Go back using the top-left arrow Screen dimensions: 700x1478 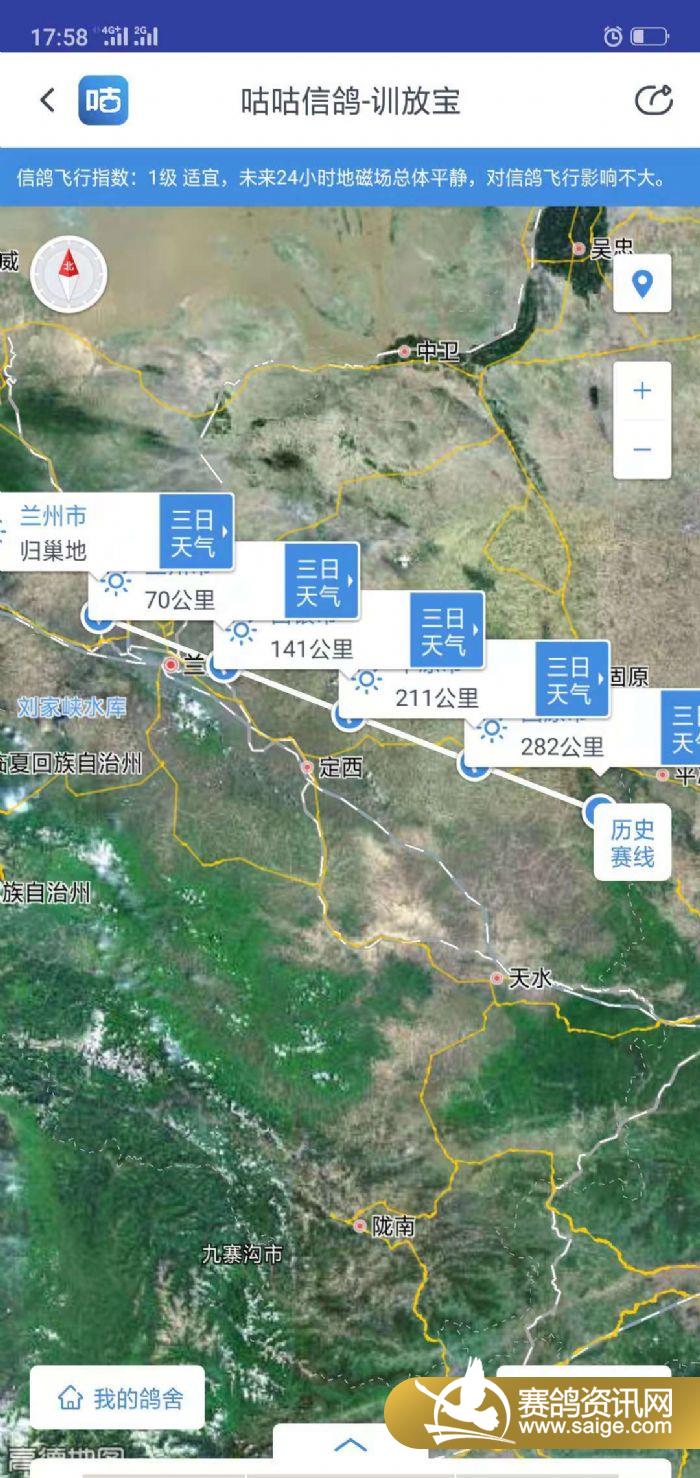(47, 100)
